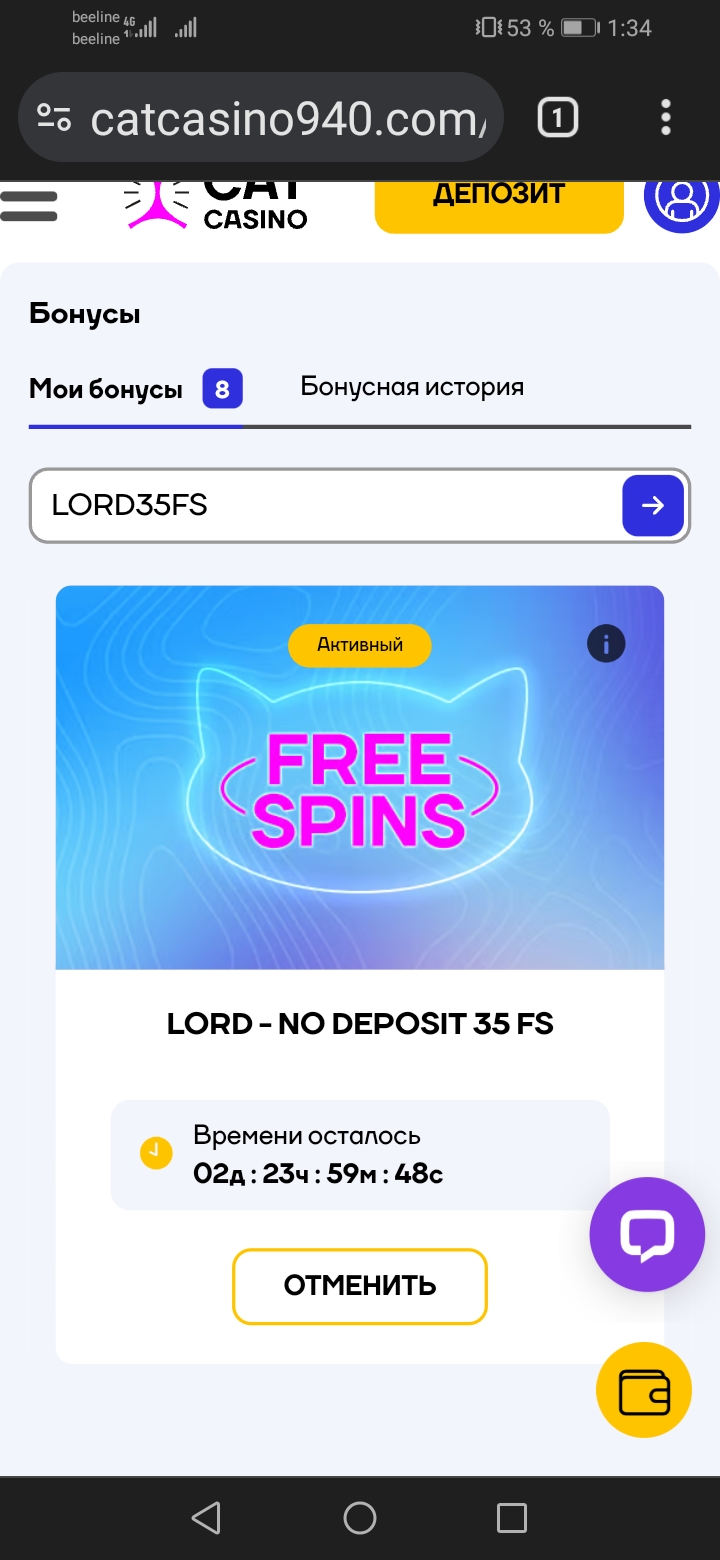
Task: Go back with the system back button
Action: pyautogui.click(x=206, y=1518)
